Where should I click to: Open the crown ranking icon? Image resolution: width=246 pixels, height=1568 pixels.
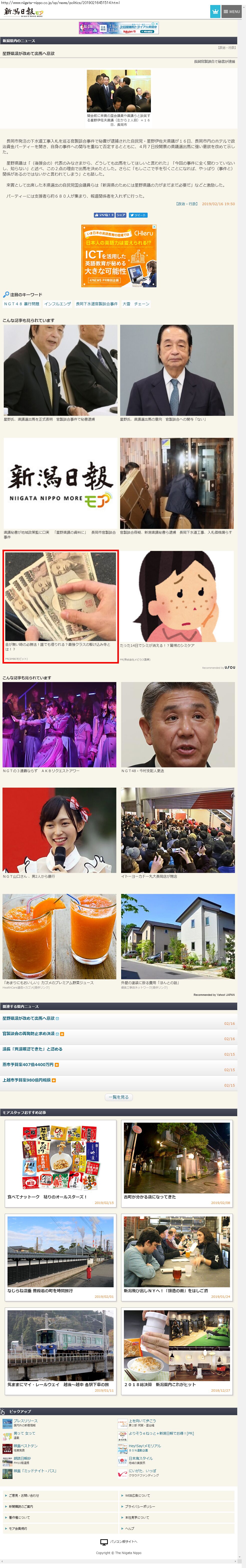tap(215, 12)
